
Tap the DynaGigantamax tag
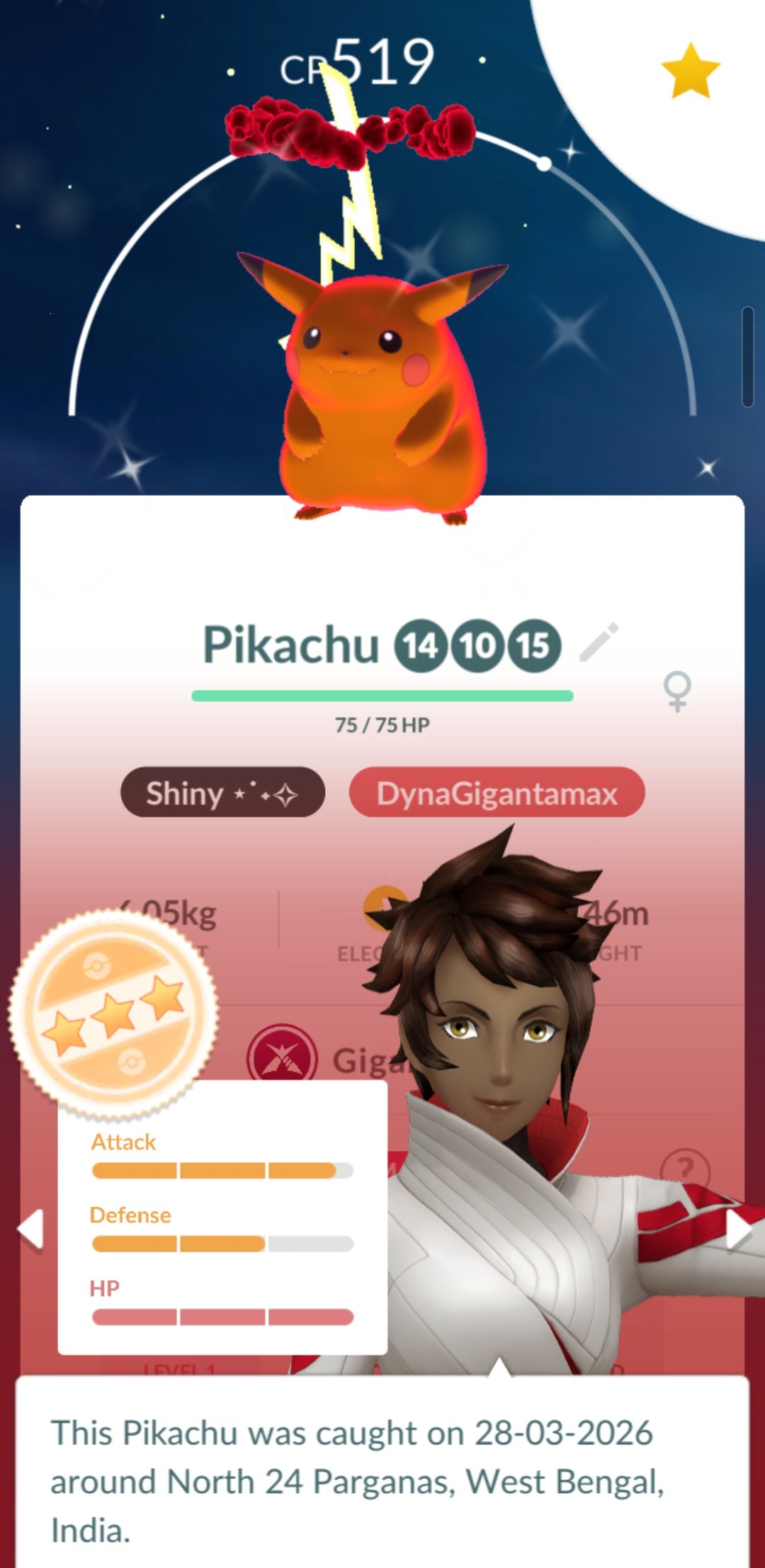pos(497,792)
